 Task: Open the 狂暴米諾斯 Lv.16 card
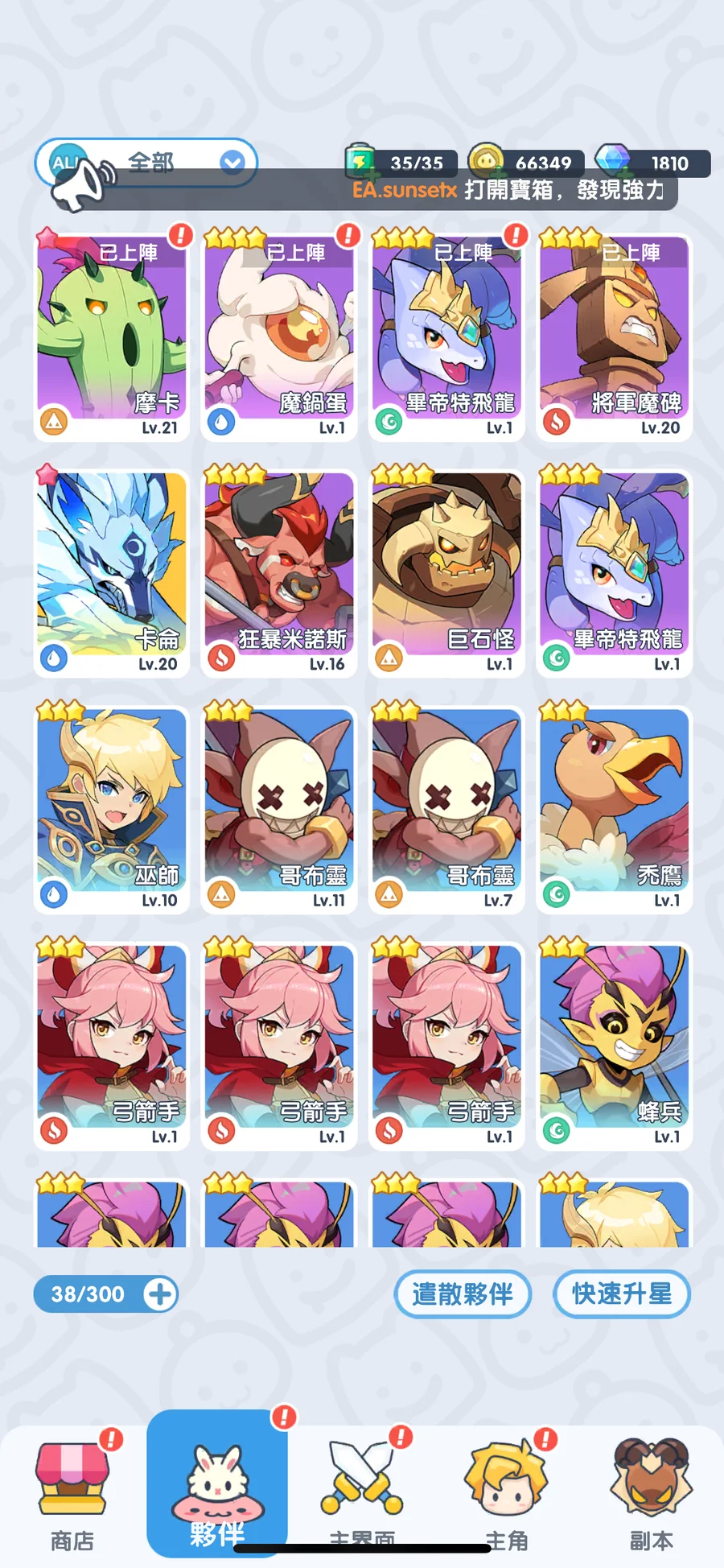point(279,571)
